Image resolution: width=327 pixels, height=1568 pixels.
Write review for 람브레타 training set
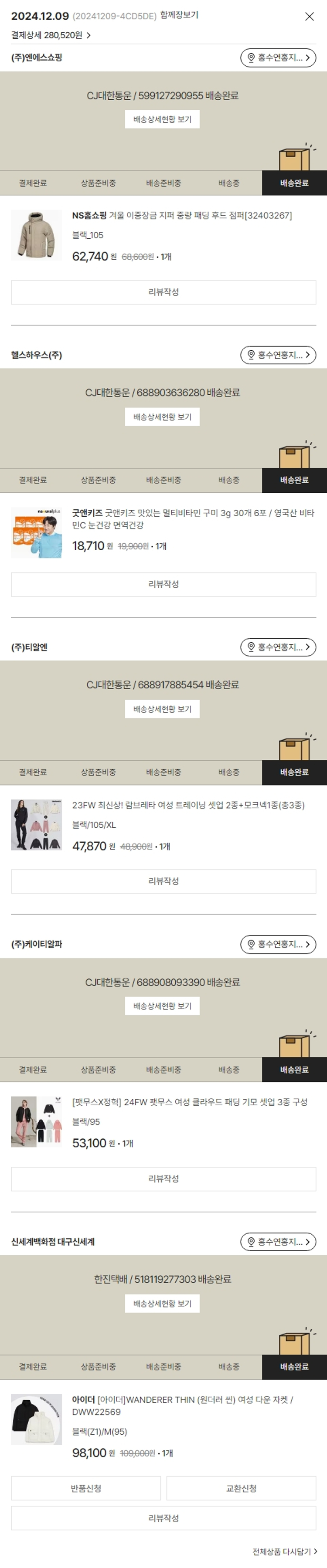(163, 881)
